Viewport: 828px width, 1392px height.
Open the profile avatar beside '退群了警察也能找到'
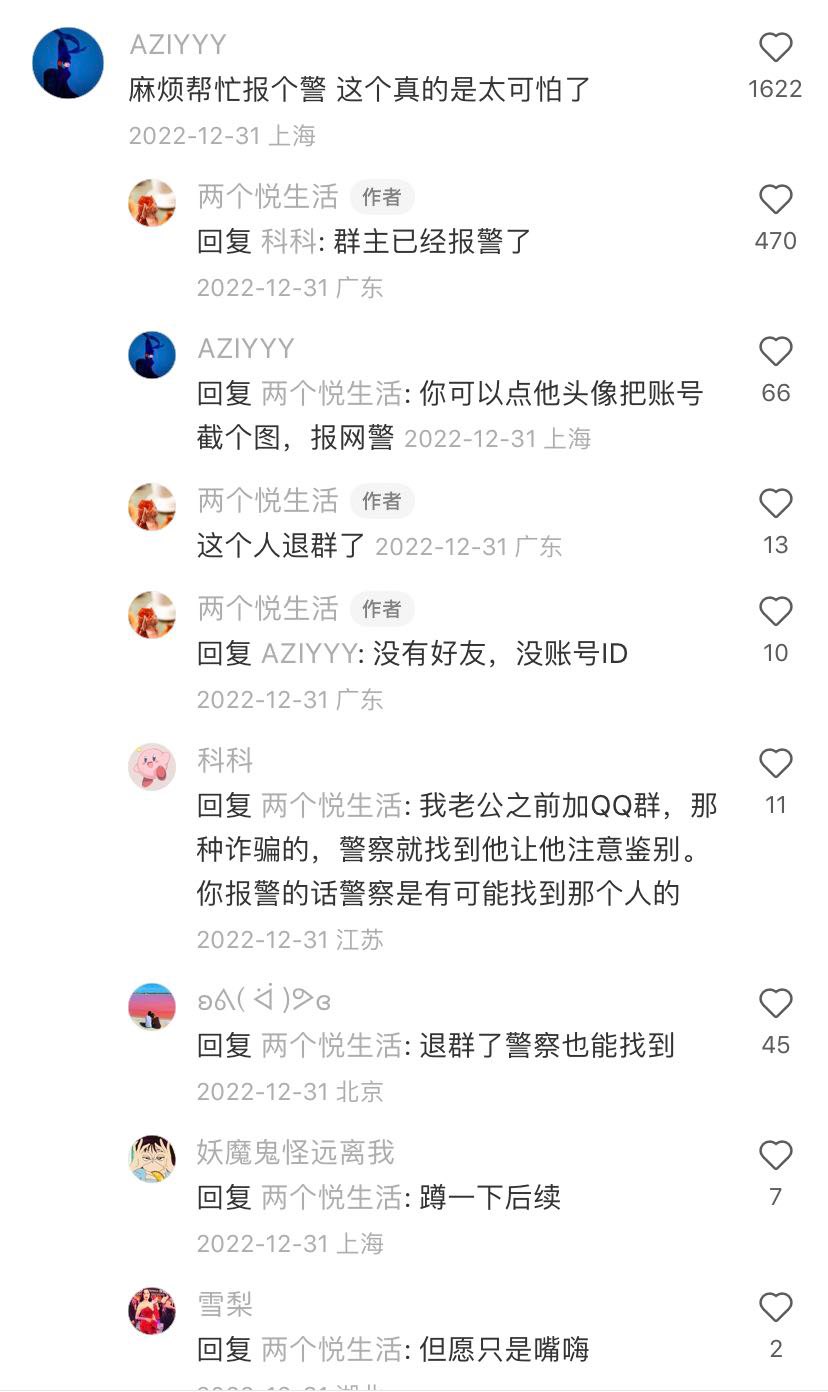152,1006
